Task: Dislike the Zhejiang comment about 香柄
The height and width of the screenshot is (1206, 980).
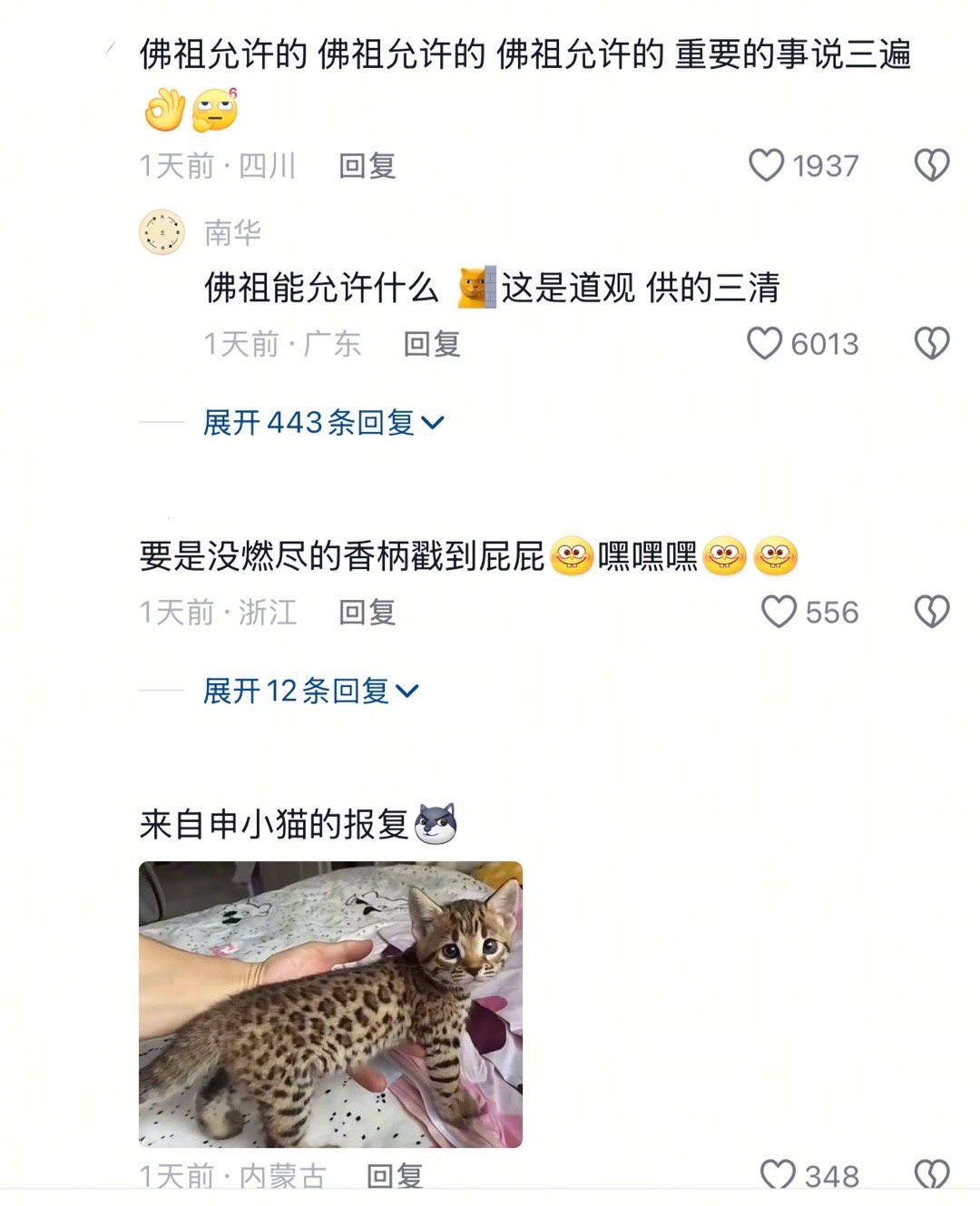Action: [x=931, y=612]
